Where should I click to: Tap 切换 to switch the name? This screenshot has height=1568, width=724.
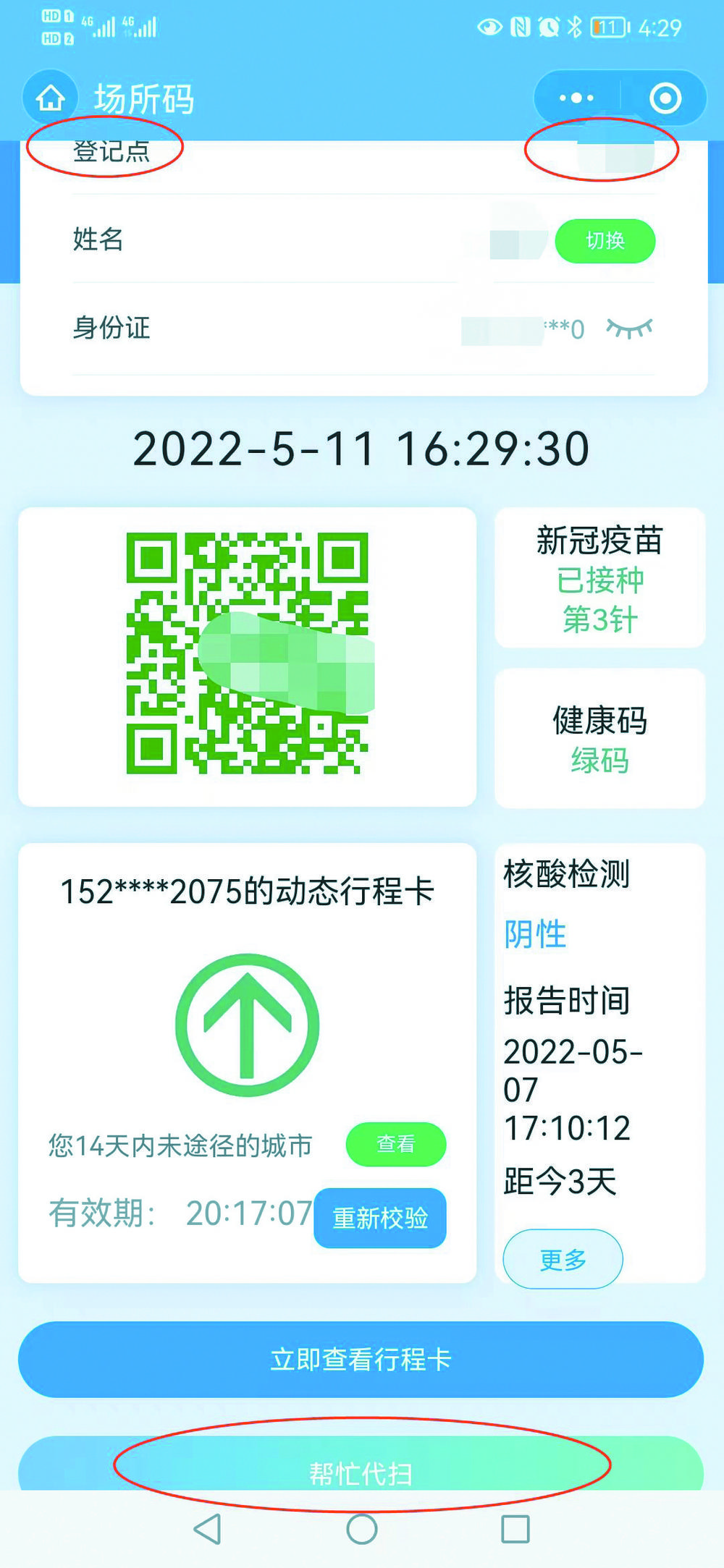click(x=605, y=241)
